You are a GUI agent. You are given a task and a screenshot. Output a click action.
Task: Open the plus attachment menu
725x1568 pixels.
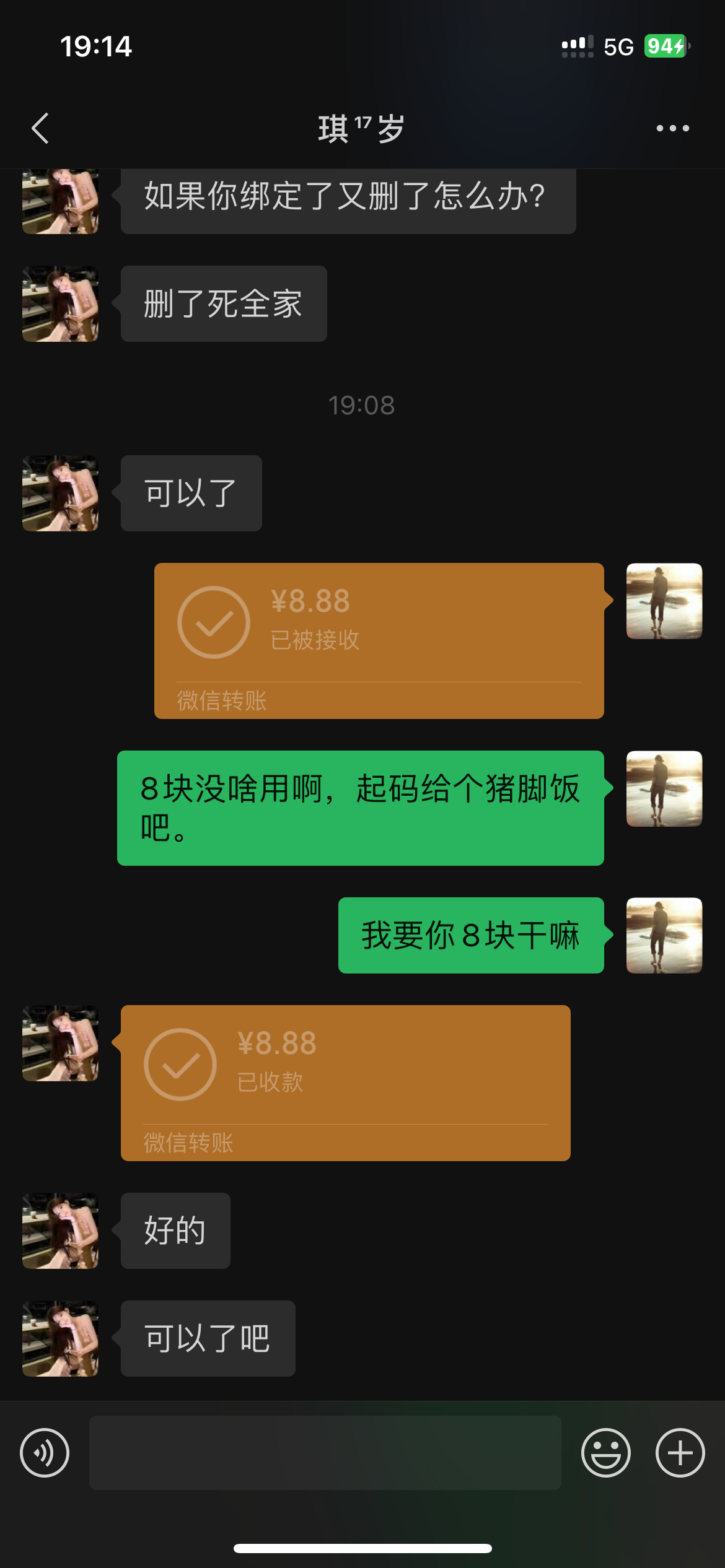point(680,1453)
